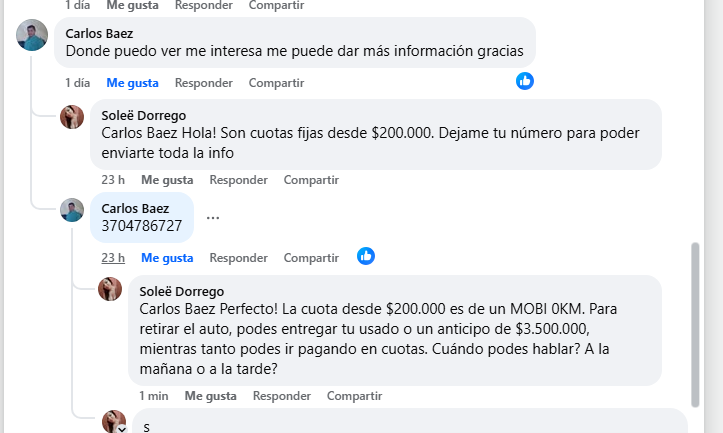Share Soleë Dorrego's MOBI 0KM comment
Viewport: 723px width, 433px height.
click(355, 396)
